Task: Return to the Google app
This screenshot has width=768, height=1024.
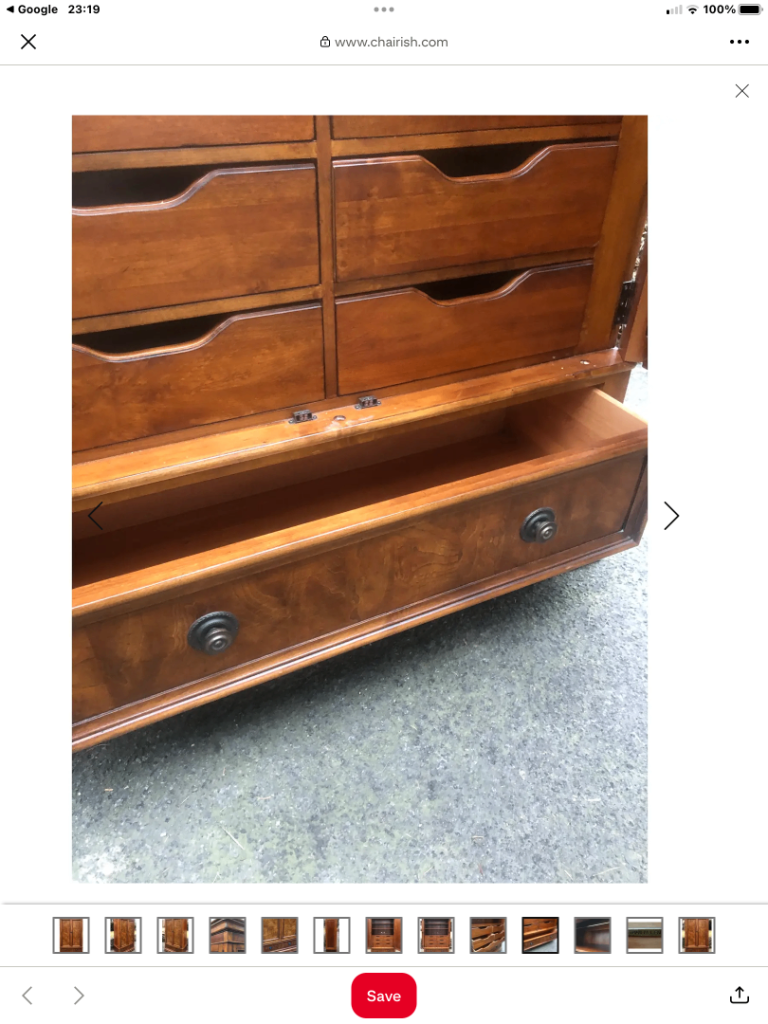Action: pos(32,10)
